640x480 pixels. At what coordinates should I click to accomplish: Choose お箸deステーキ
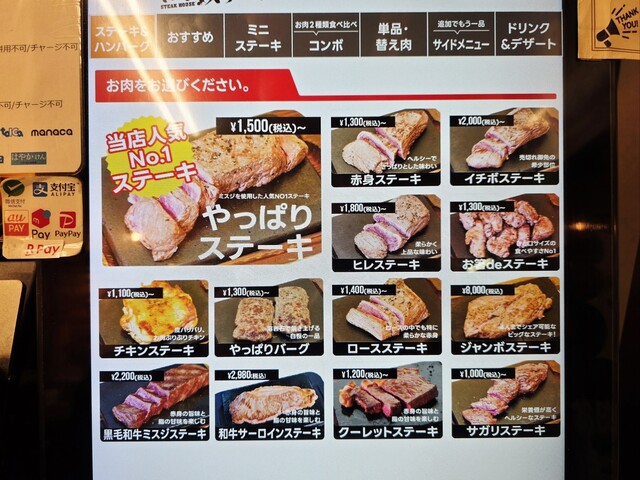point(504,232)
